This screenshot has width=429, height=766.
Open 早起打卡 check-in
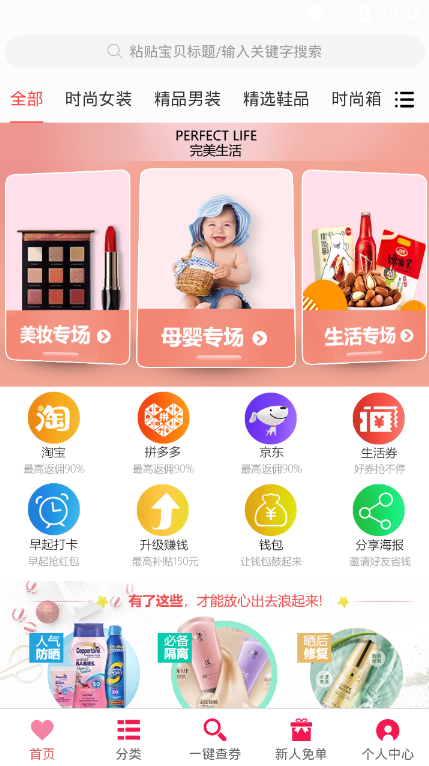tap(54, 525)
